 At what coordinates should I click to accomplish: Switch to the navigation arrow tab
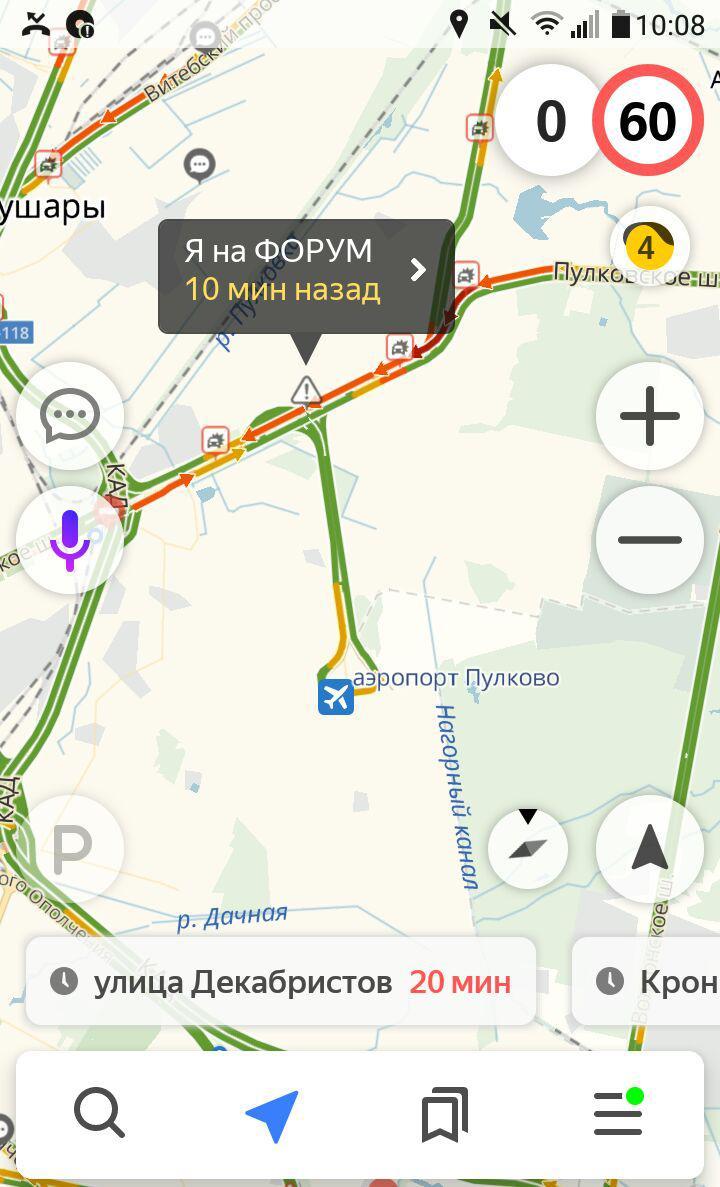pos(272,1115)
